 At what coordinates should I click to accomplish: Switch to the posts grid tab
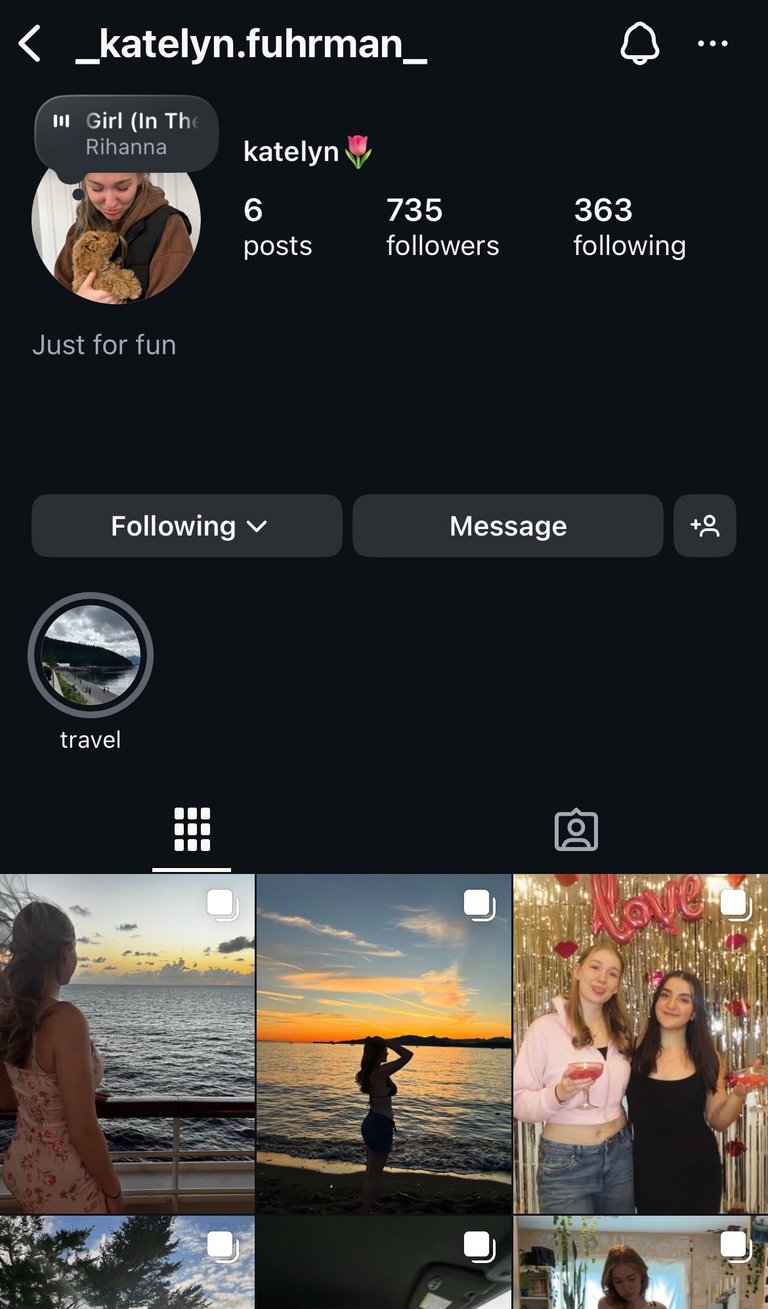click(192, 830)
